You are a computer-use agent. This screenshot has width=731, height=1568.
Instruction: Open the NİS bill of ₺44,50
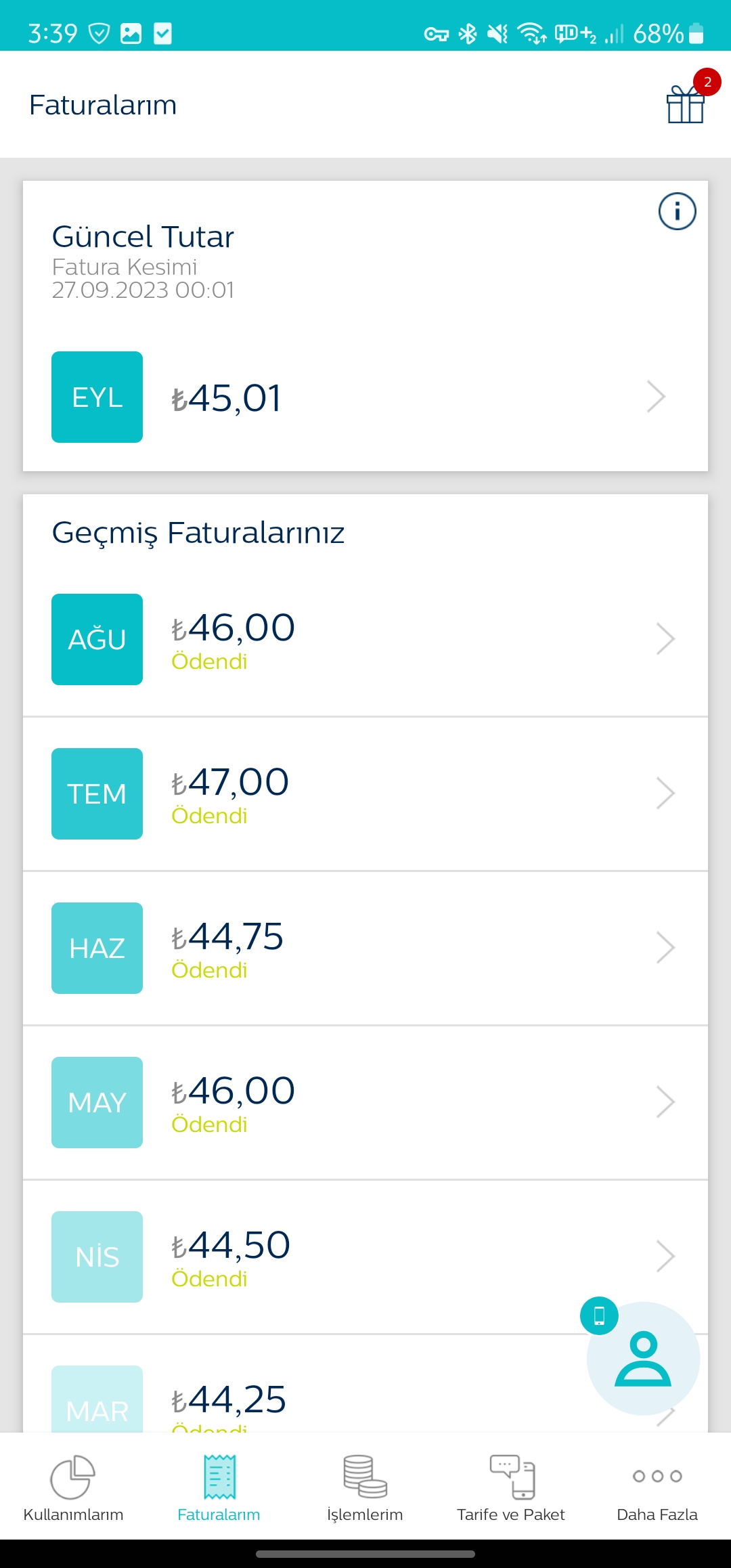[x=365, y=1257]
